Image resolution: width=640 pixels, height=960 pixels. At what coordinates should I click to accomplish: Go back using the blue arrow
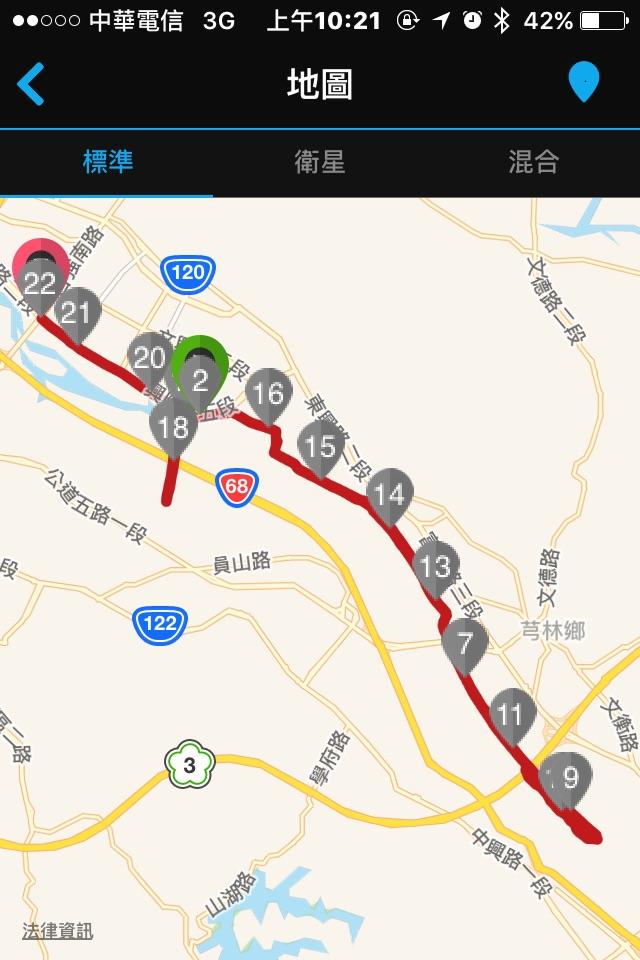pos(31,84)
